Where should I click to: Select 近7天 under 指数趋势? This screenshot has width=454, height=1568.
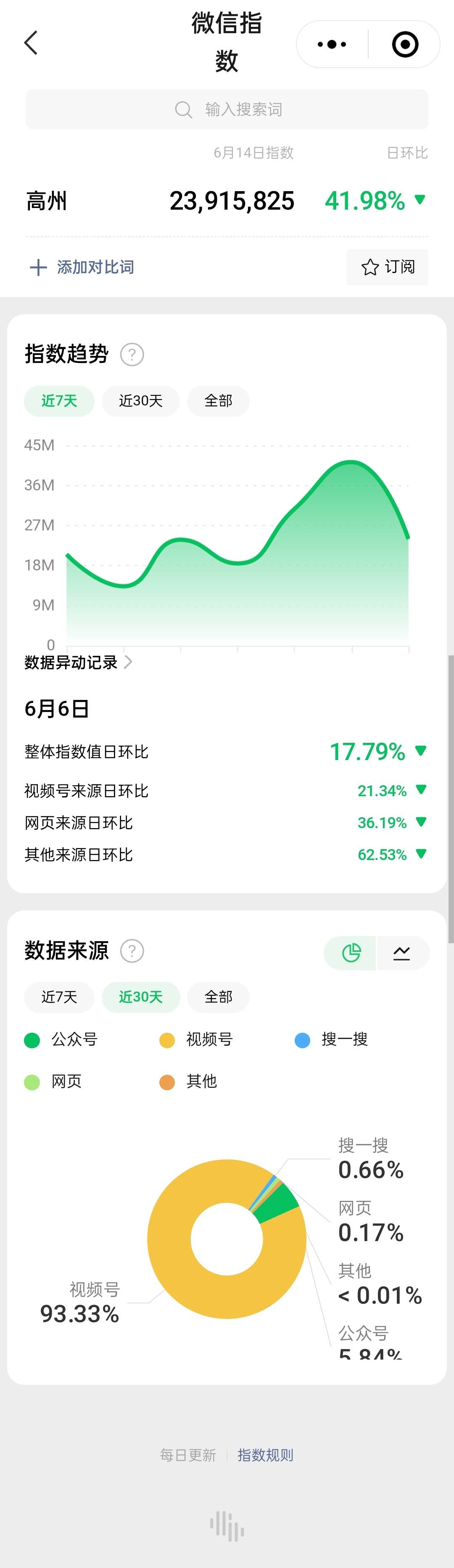[59, 401]
